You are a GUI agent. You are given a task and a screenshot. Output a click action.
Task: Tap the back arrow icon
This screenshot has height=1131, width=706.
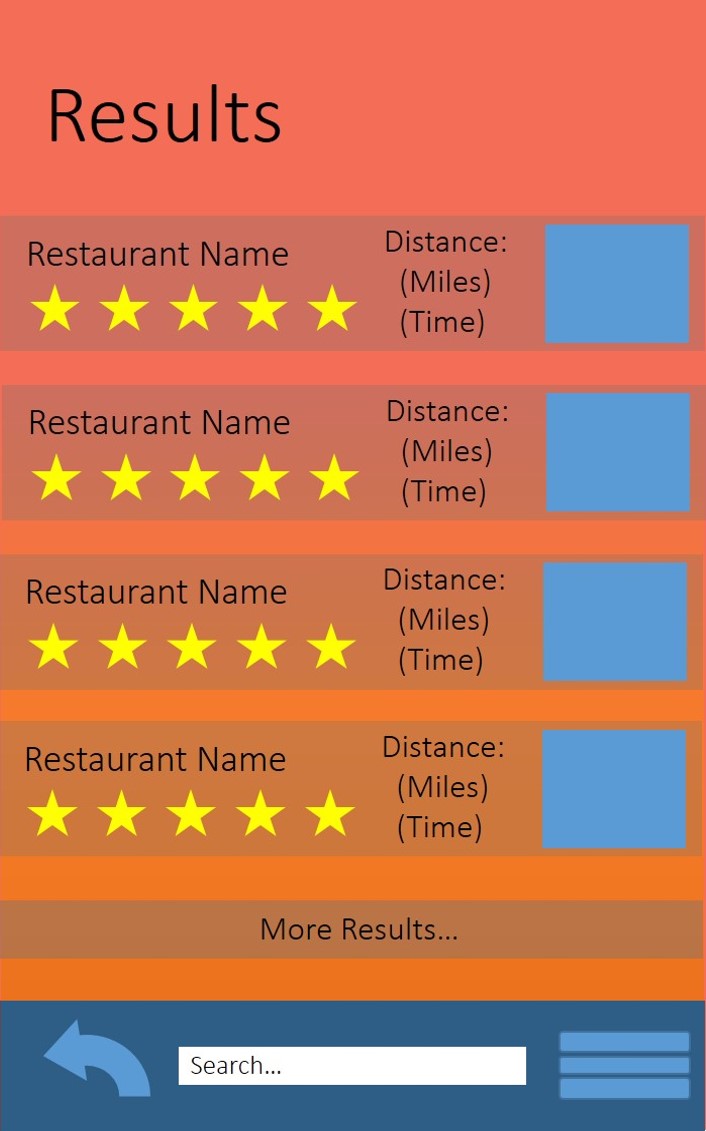point(96,1060)
